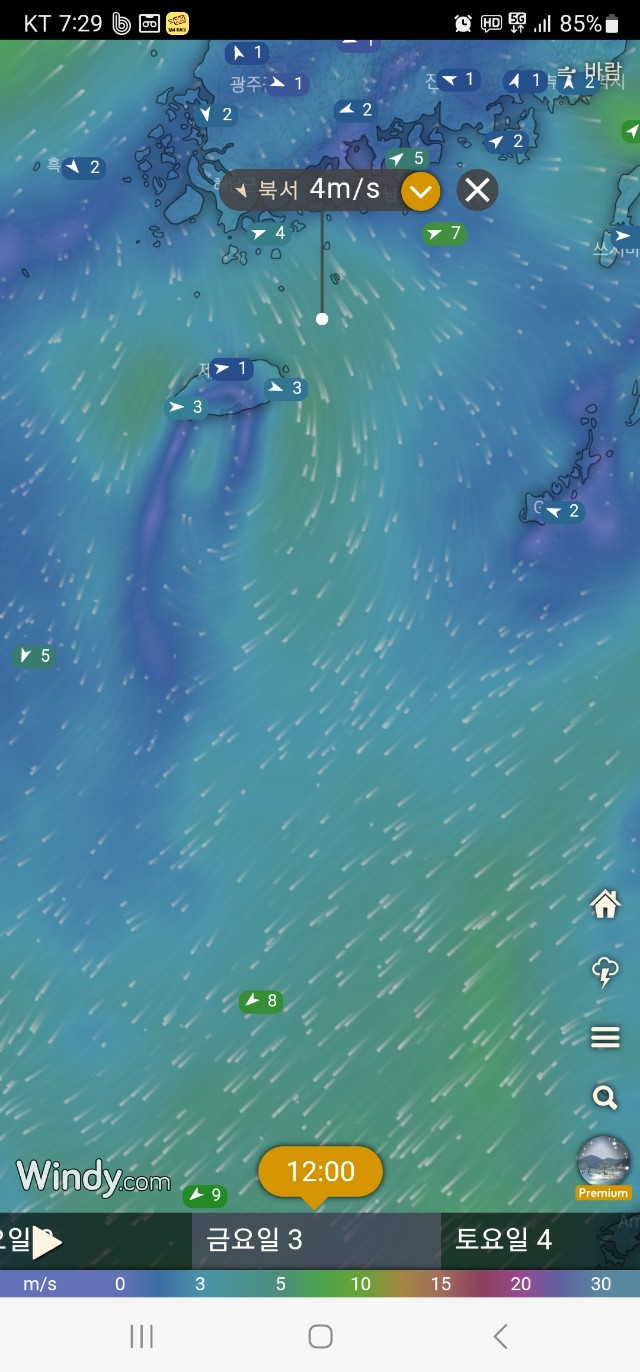Tap the wind marker showing 8

260,1001
